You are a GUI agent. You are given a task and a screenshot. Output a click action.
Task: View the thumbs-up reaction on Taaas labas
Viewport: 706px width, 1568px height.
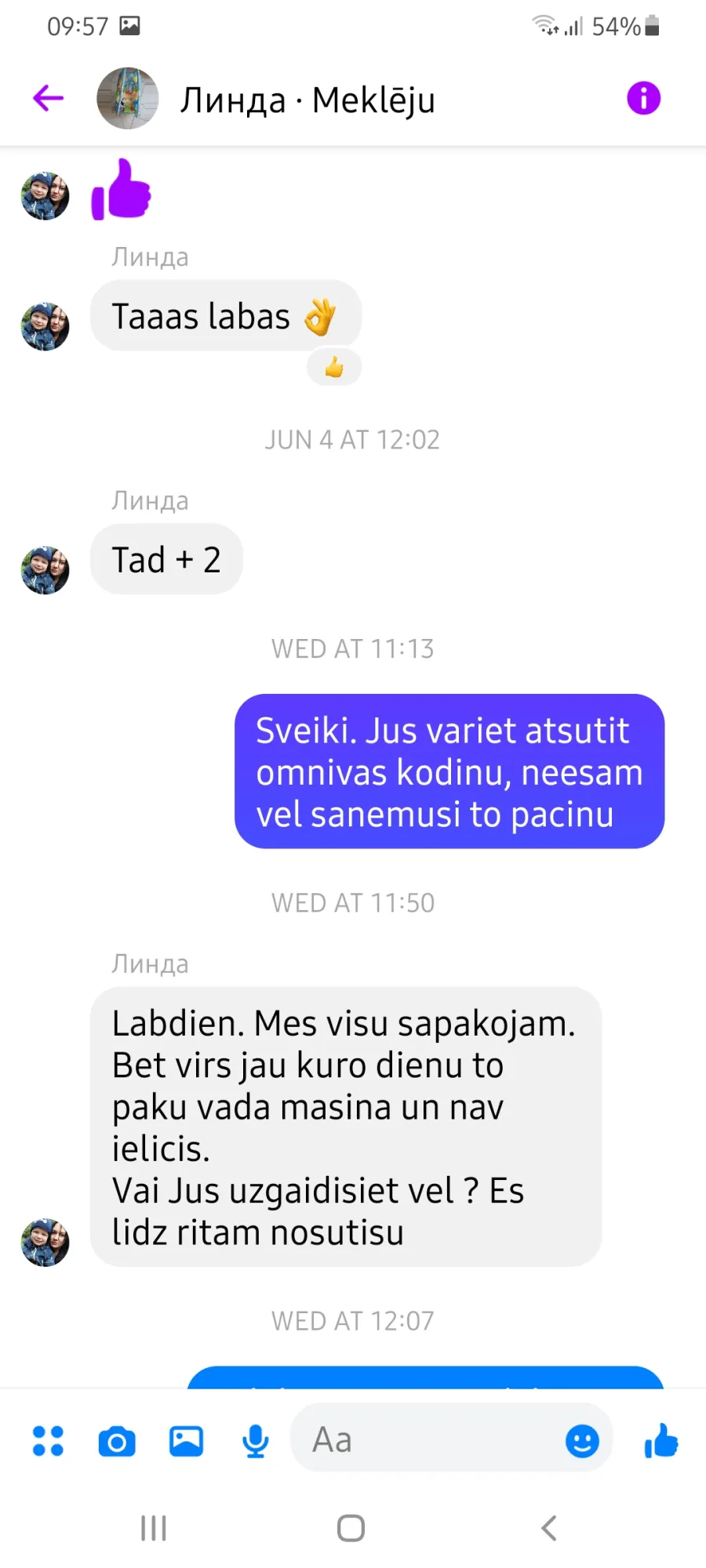(x=334, y=367)
